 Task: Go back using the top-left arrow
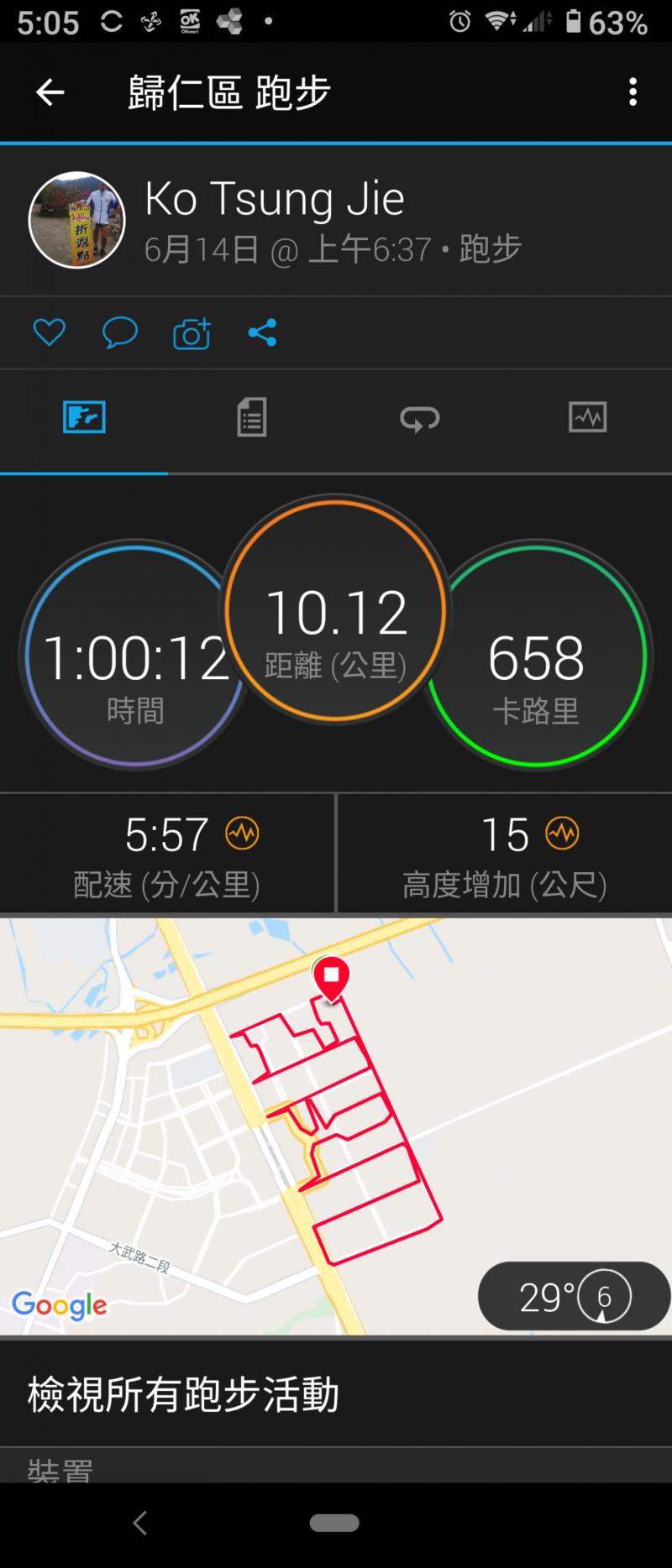50,92
